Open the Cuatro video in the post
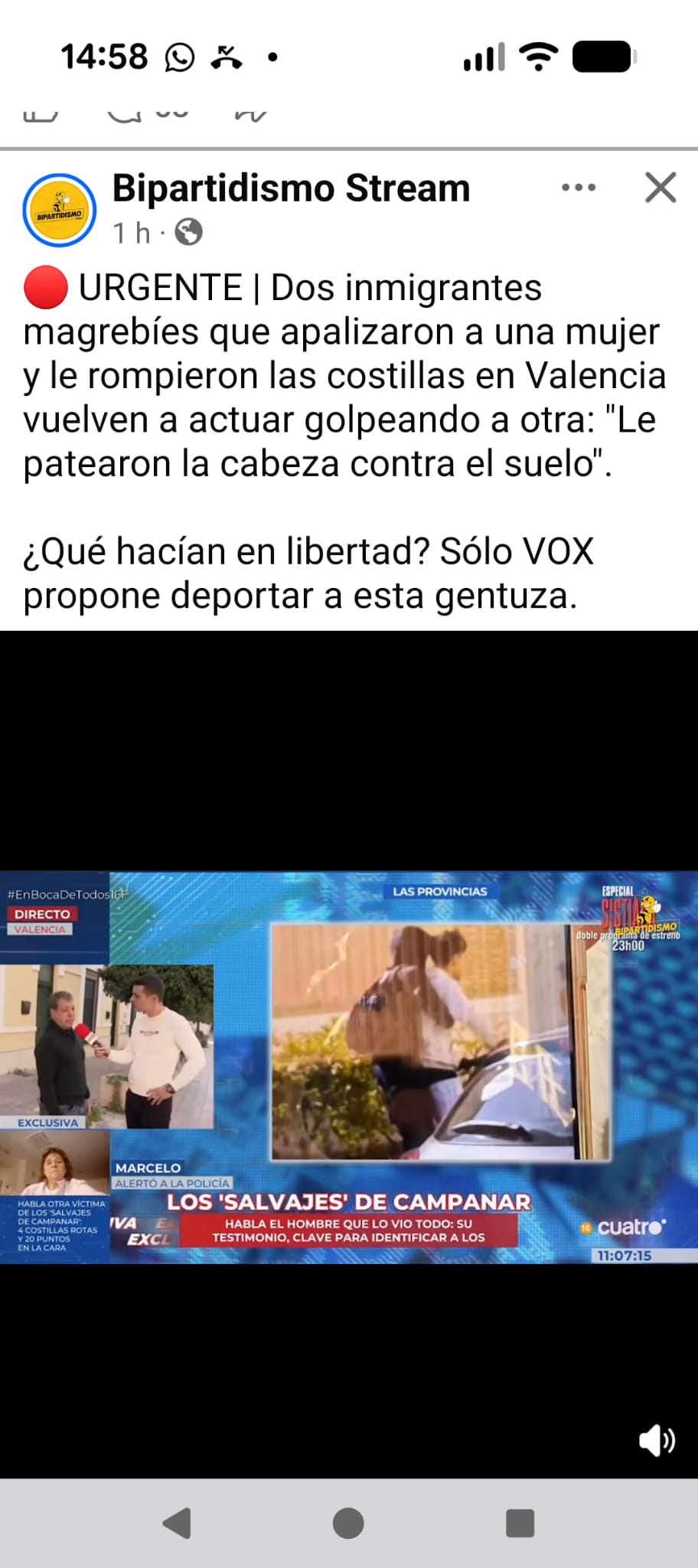 pos(349,1066)
